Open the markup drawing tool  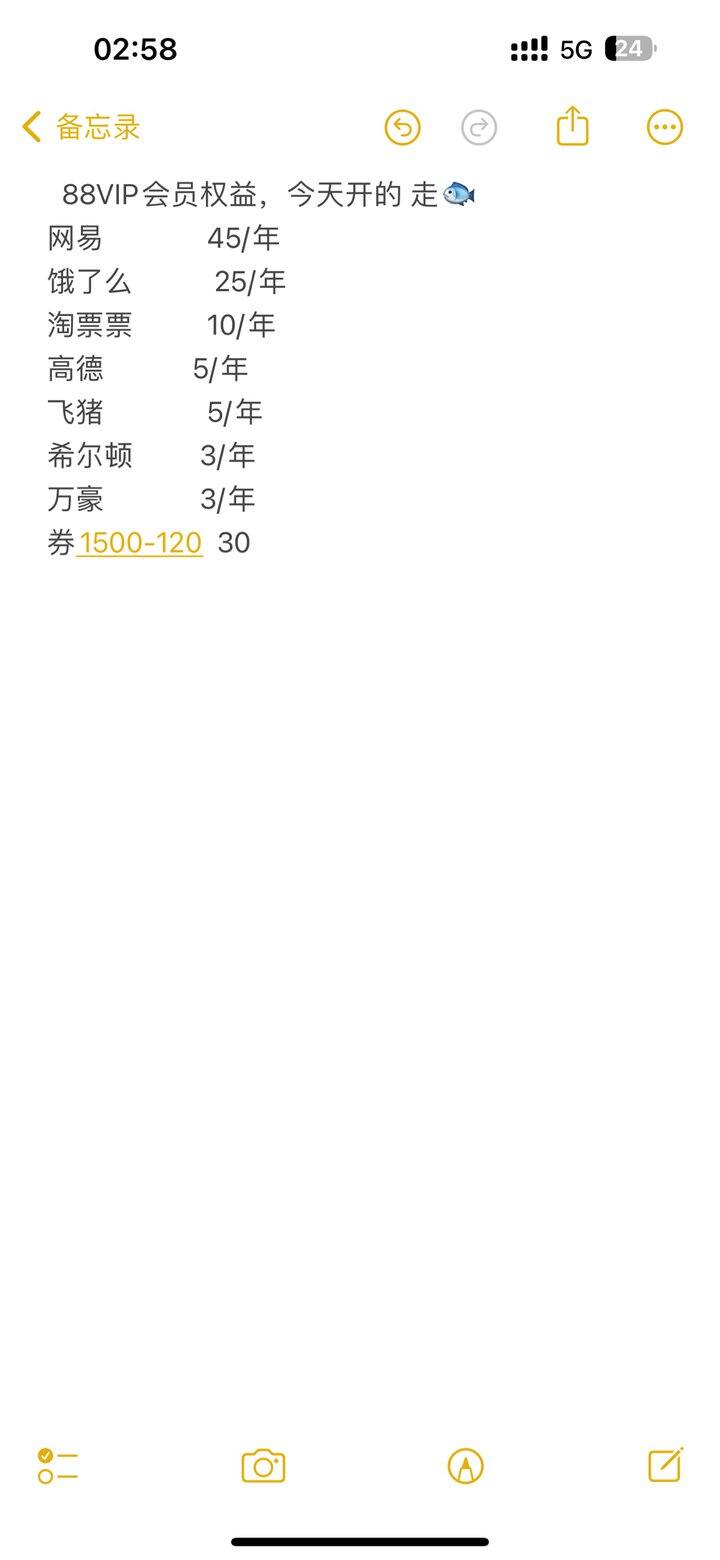[465, 1466]
